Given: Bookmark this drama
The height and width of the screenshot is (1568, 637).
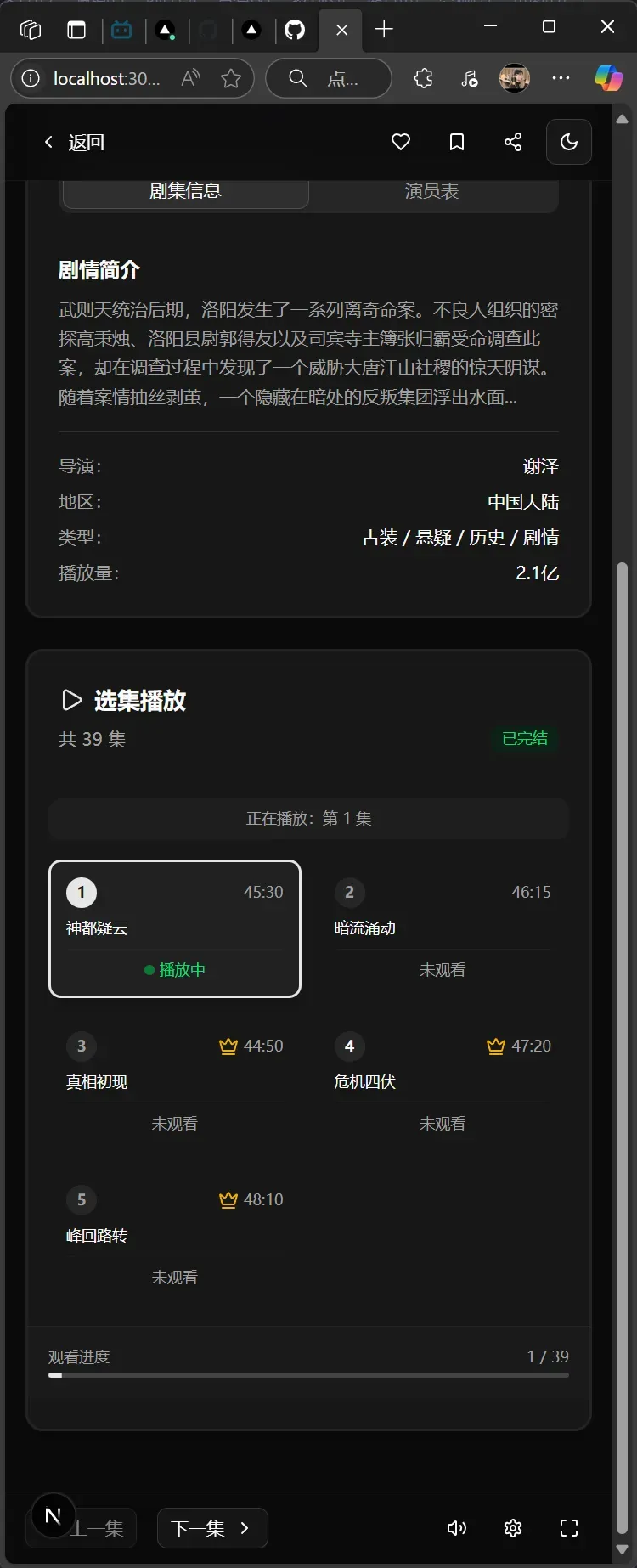Looking at the screenshot, I should (457, 142).
